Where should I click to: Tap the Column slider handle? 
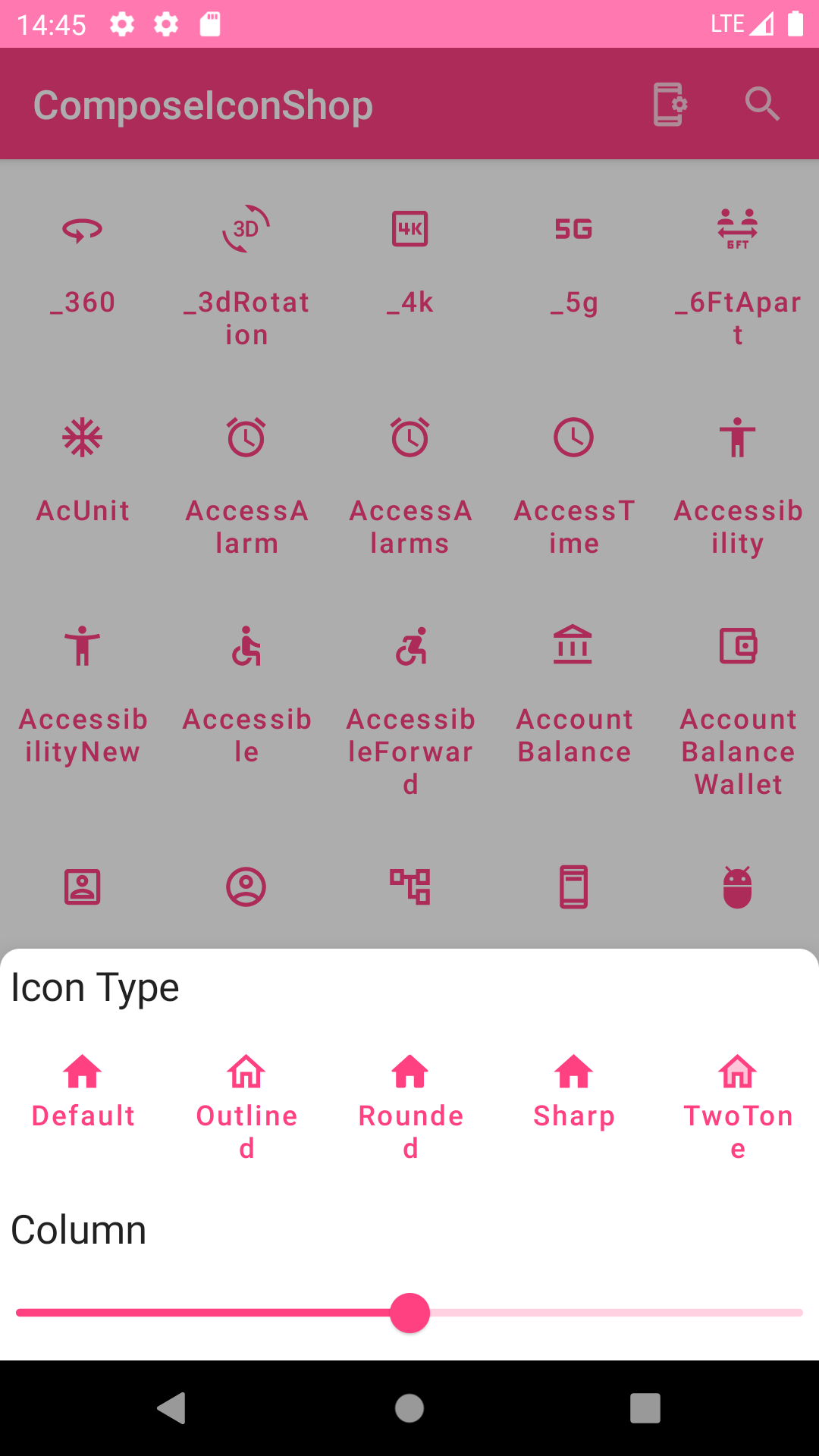click(x=409, y=1313)
